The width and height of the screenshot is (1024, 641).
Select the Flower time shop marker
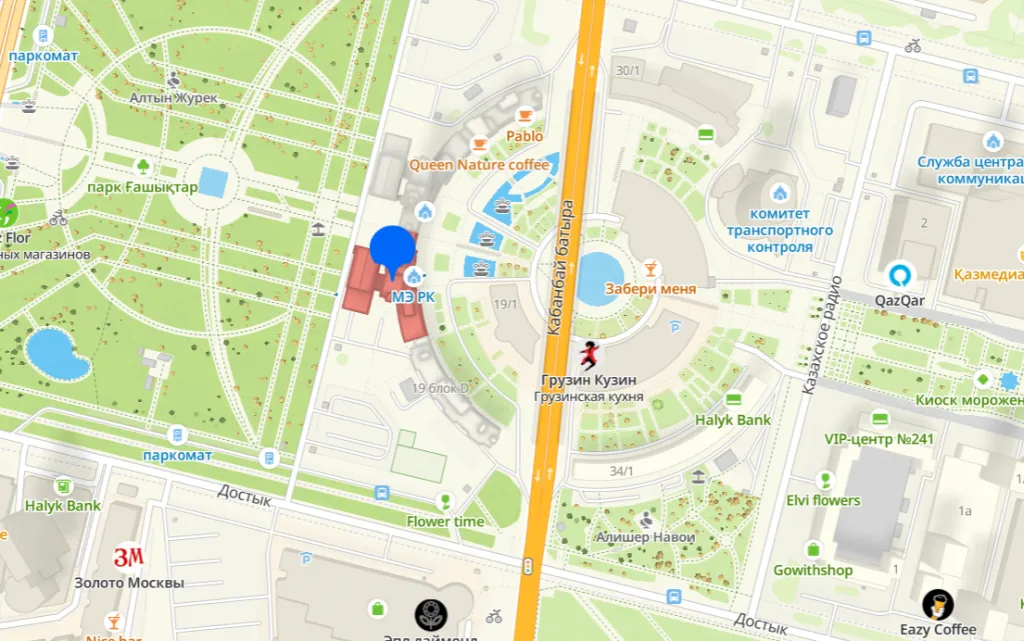click(445, 501)
